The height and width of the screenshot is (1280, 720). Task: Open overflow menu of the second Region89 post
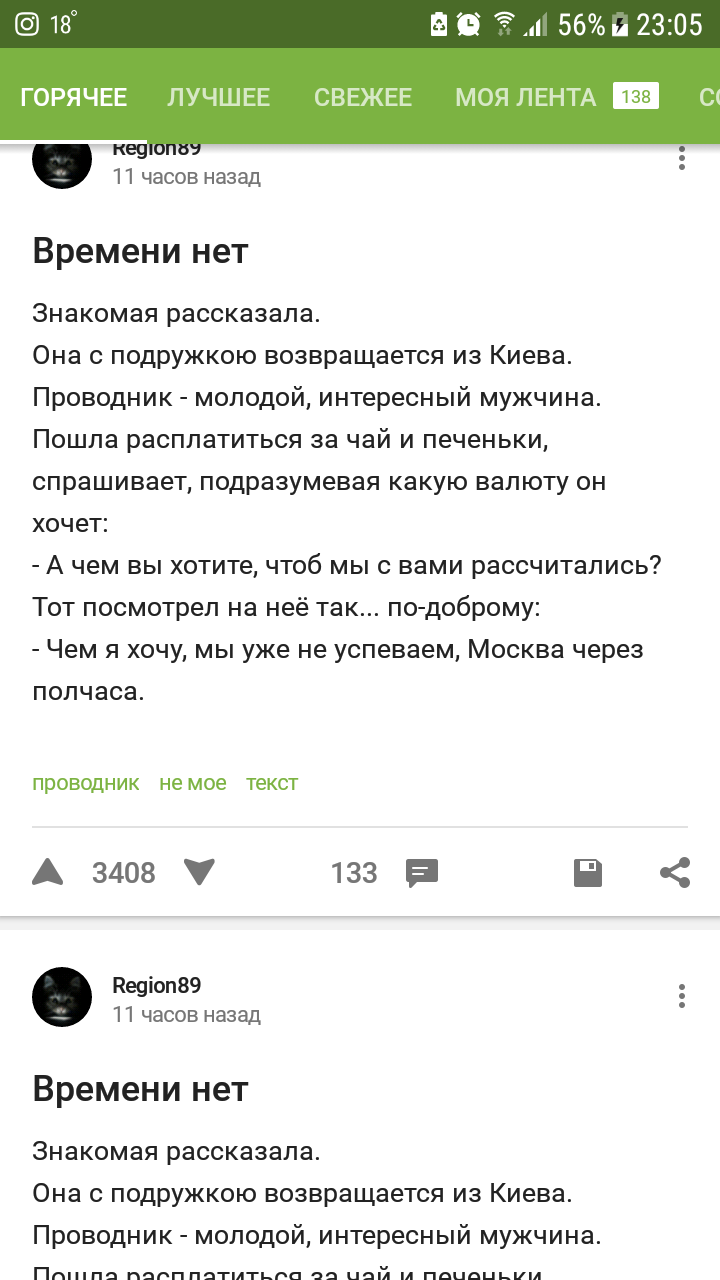682,996
